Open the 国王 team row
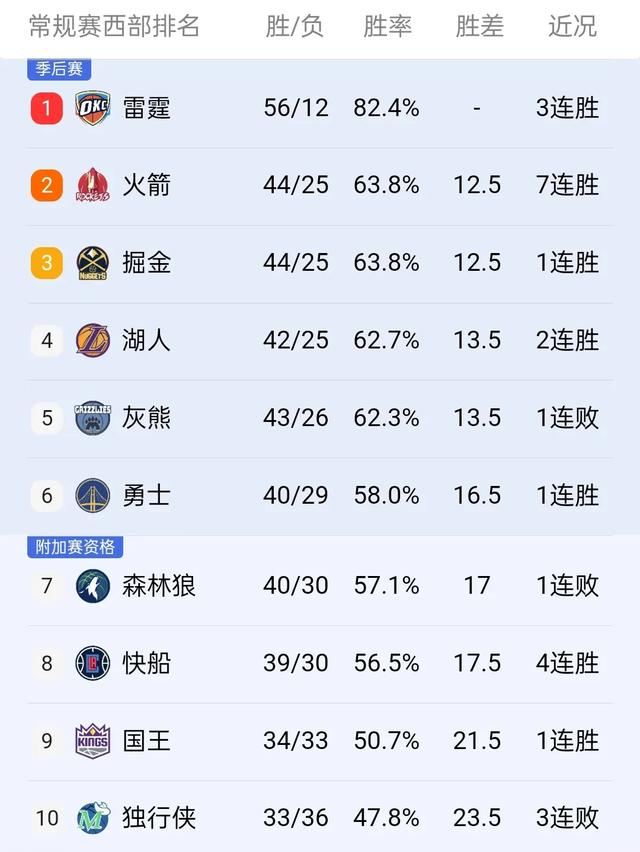This screenshot has width=640, height=852. point(146,741)
